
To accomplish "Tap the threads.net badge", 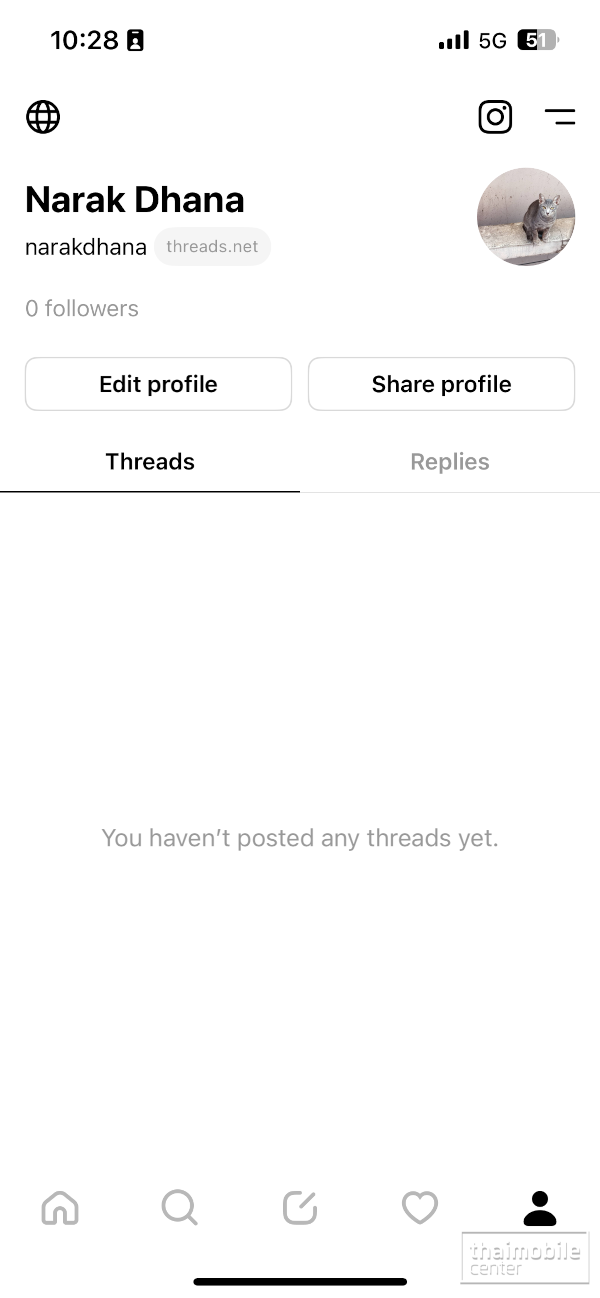I will [x=212, y=247].
